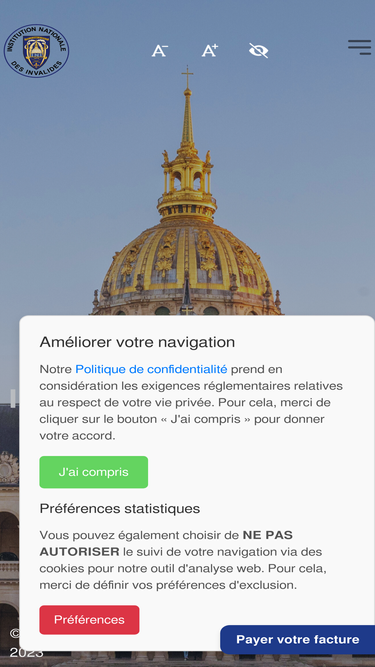Decrease the text size with A-
Screen dimensions: 375x667
[160, 51]
